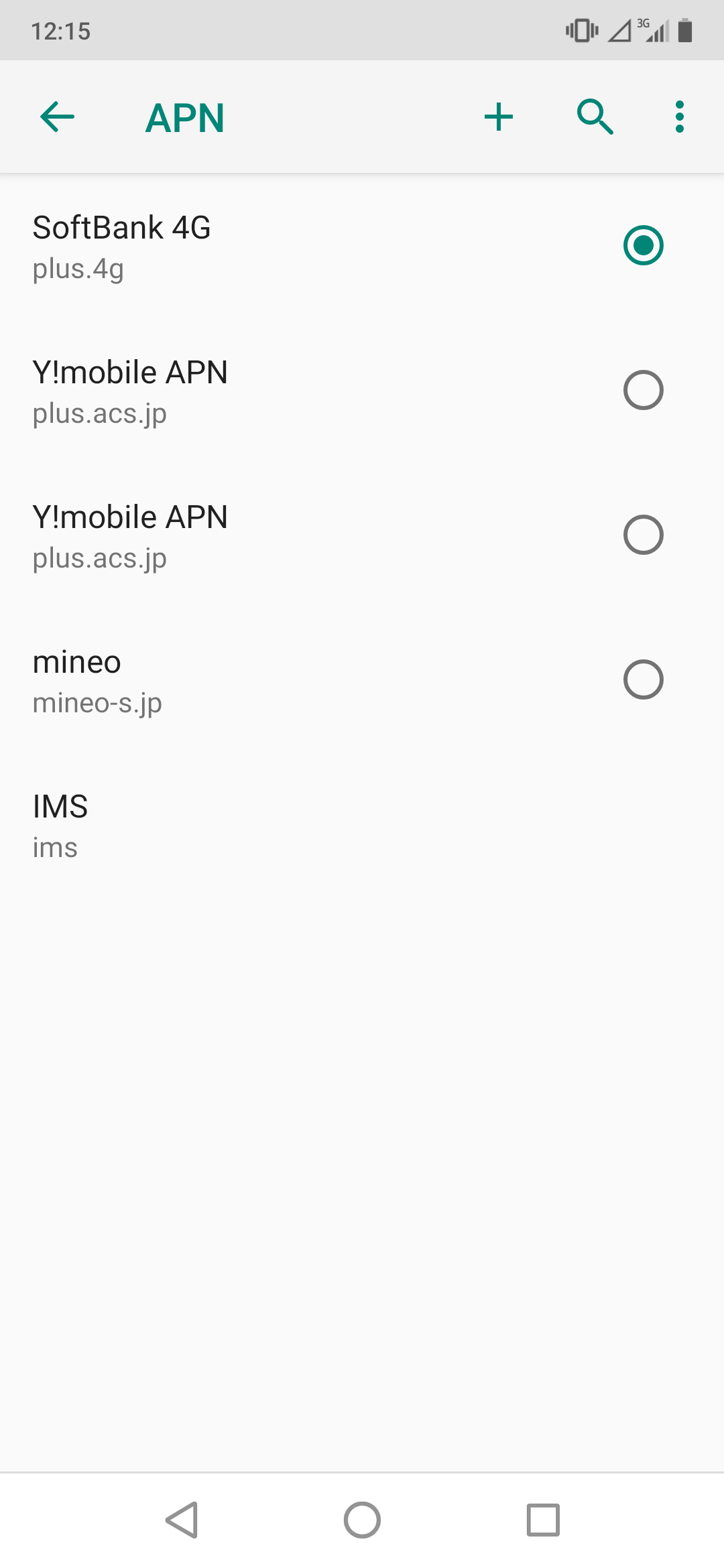This screenshot has width=724, height=1568.
Task: Tap the vibration mode status icon
Action: [x=580, y=30]
